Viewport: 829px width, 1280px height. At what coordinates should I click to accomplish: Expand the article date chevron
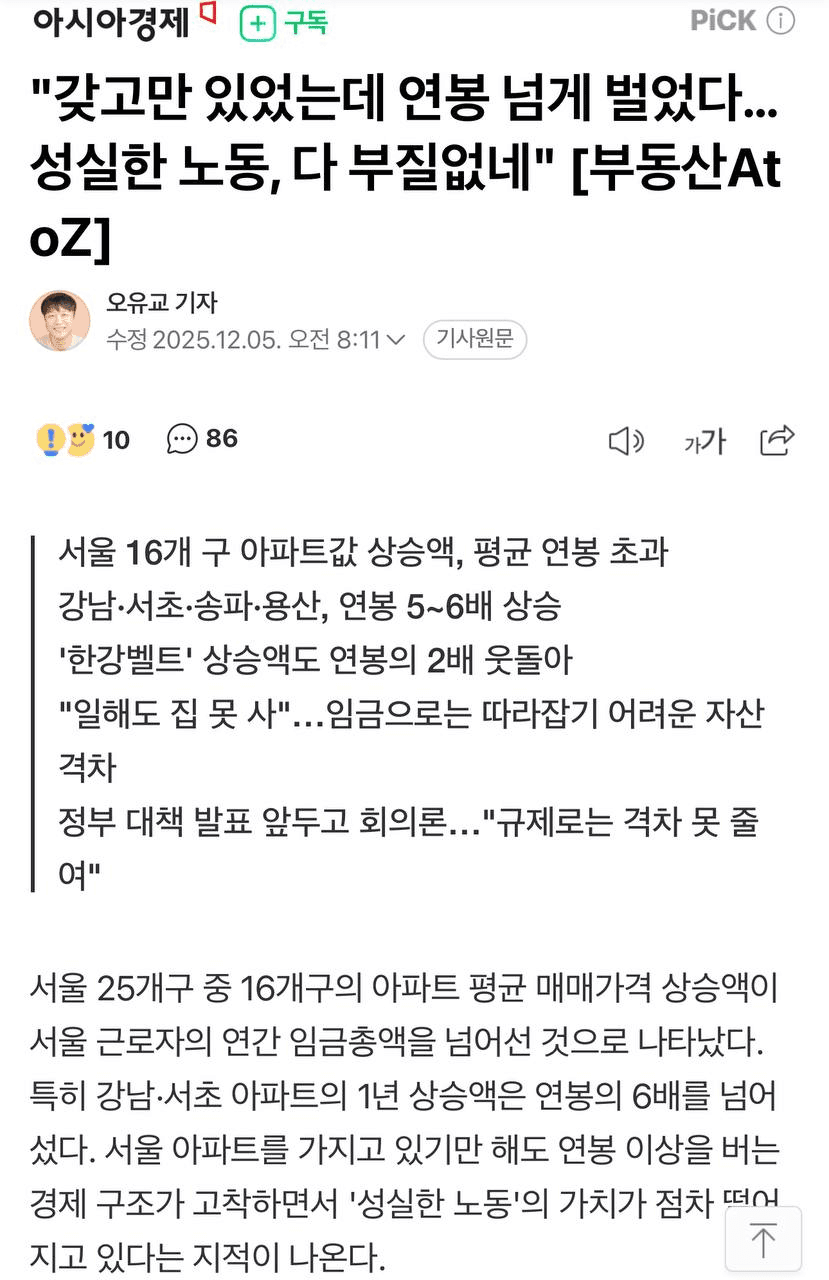pos(395,340)
